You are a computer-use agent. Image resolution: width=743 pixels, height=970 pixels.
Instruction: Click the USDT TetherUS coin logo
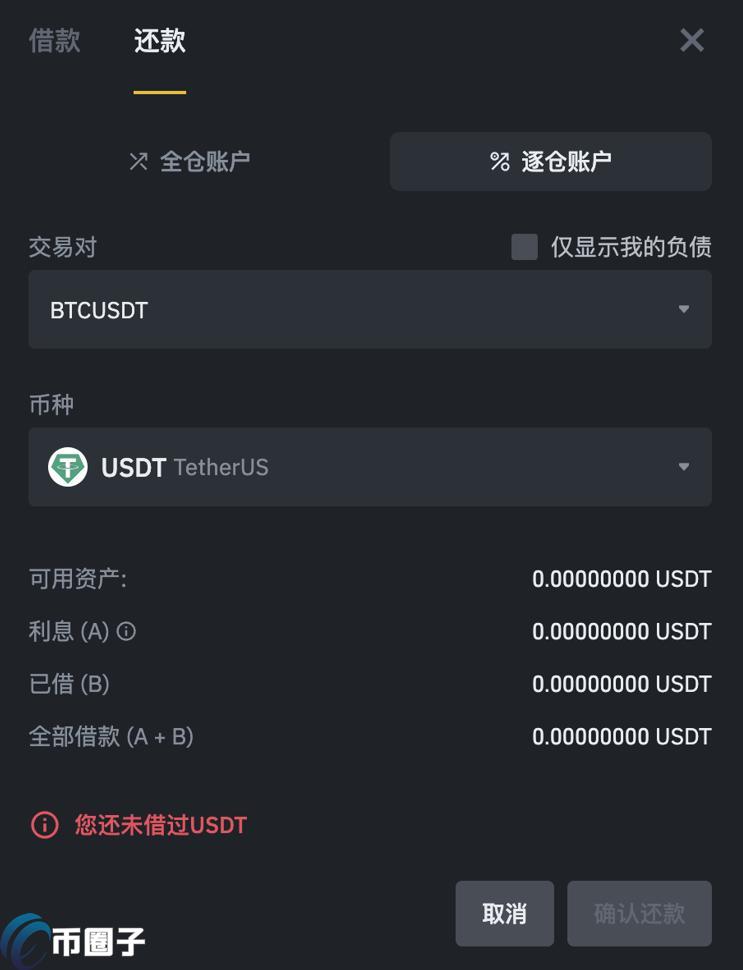pyautogui.click(x=69, y=466)
